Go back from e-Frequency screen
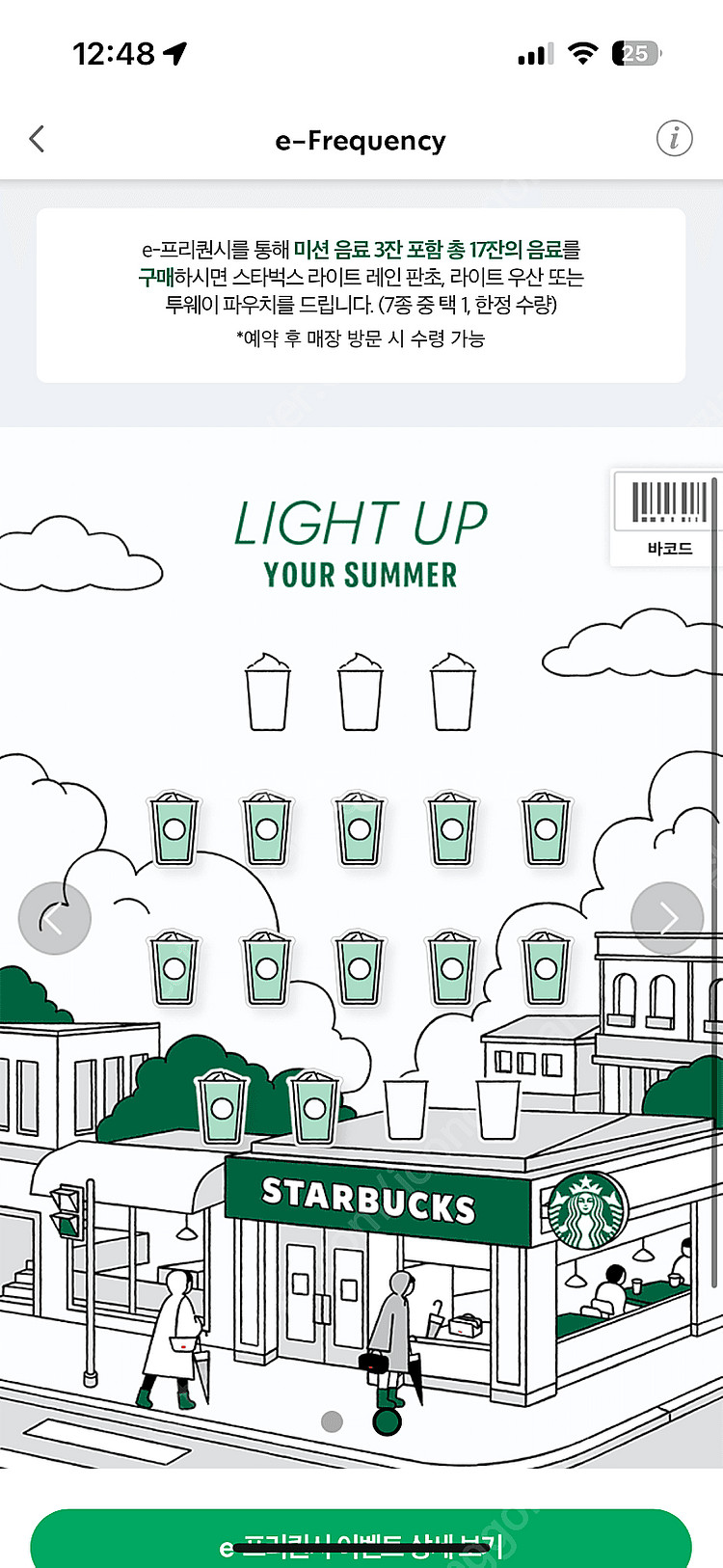Viewport: 723px width, 1568px height. pyautogui.click(x=38, y=140)
